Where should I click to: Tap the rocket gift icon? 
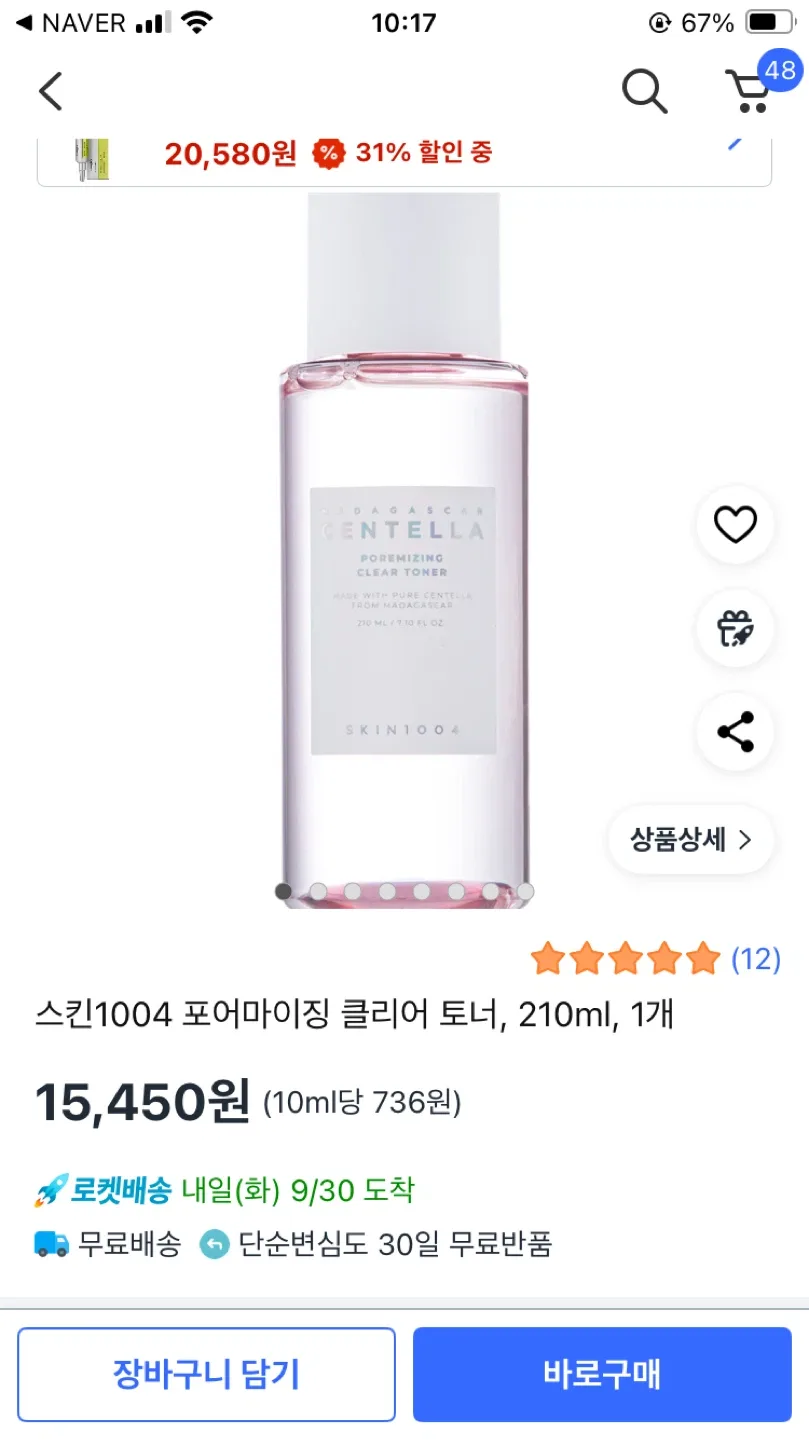click(x=735, y=629)
